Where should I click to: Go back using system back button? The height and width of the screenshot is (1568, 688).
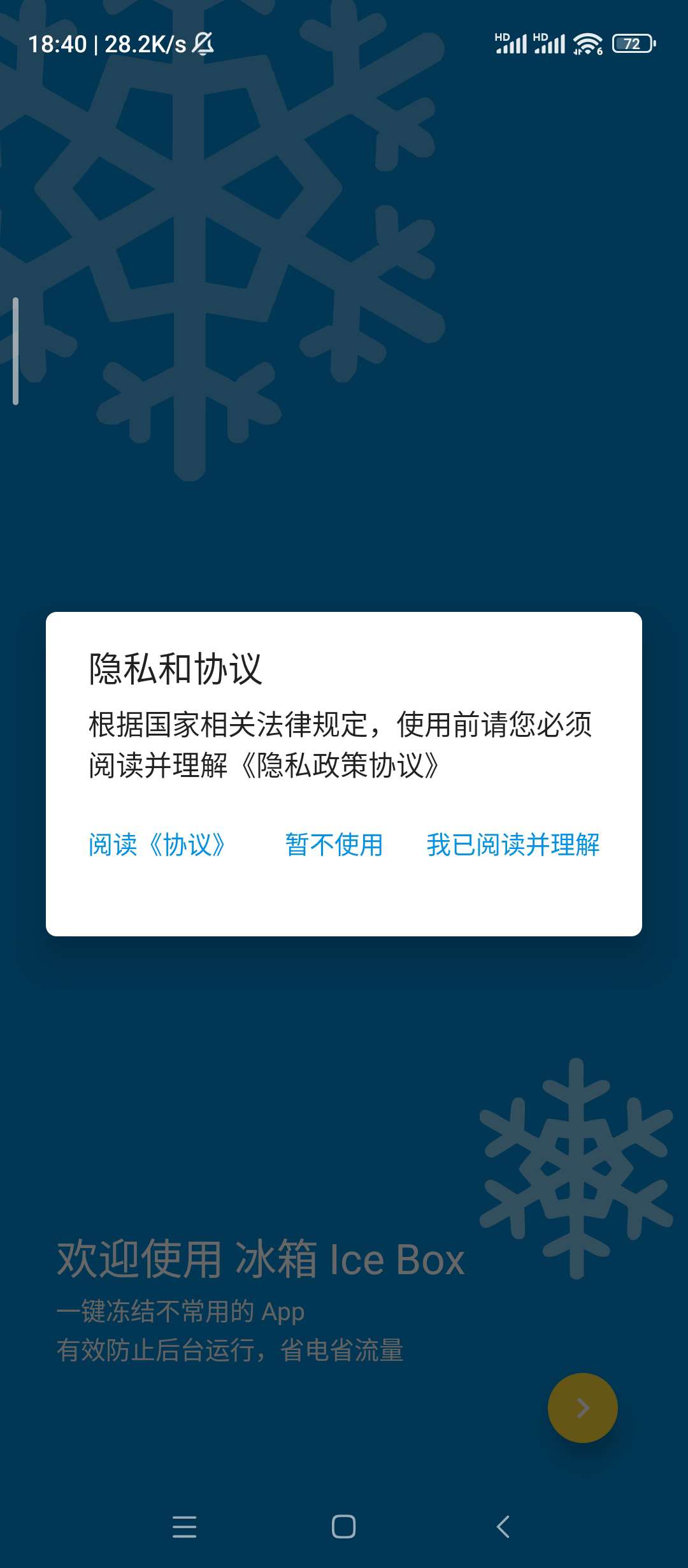[x=503, y=1527]
